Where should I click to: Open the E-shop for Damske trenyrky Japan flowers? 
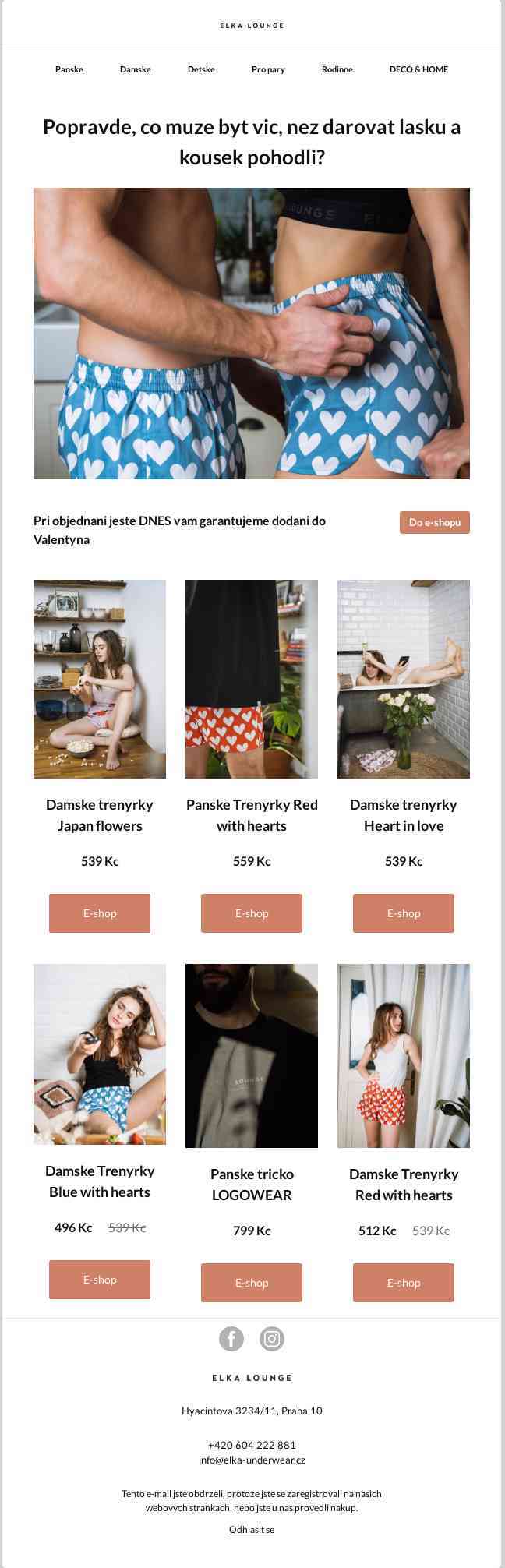[100, 913]
